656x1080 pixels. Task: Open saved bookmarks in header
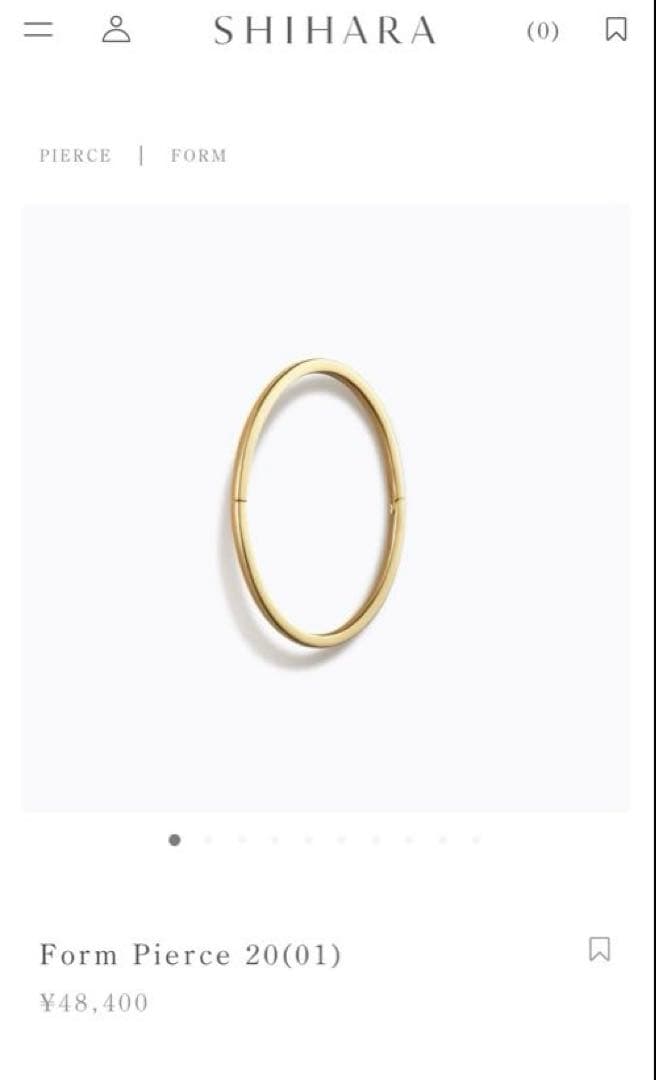pyautogui.click(x=616, y=29)
